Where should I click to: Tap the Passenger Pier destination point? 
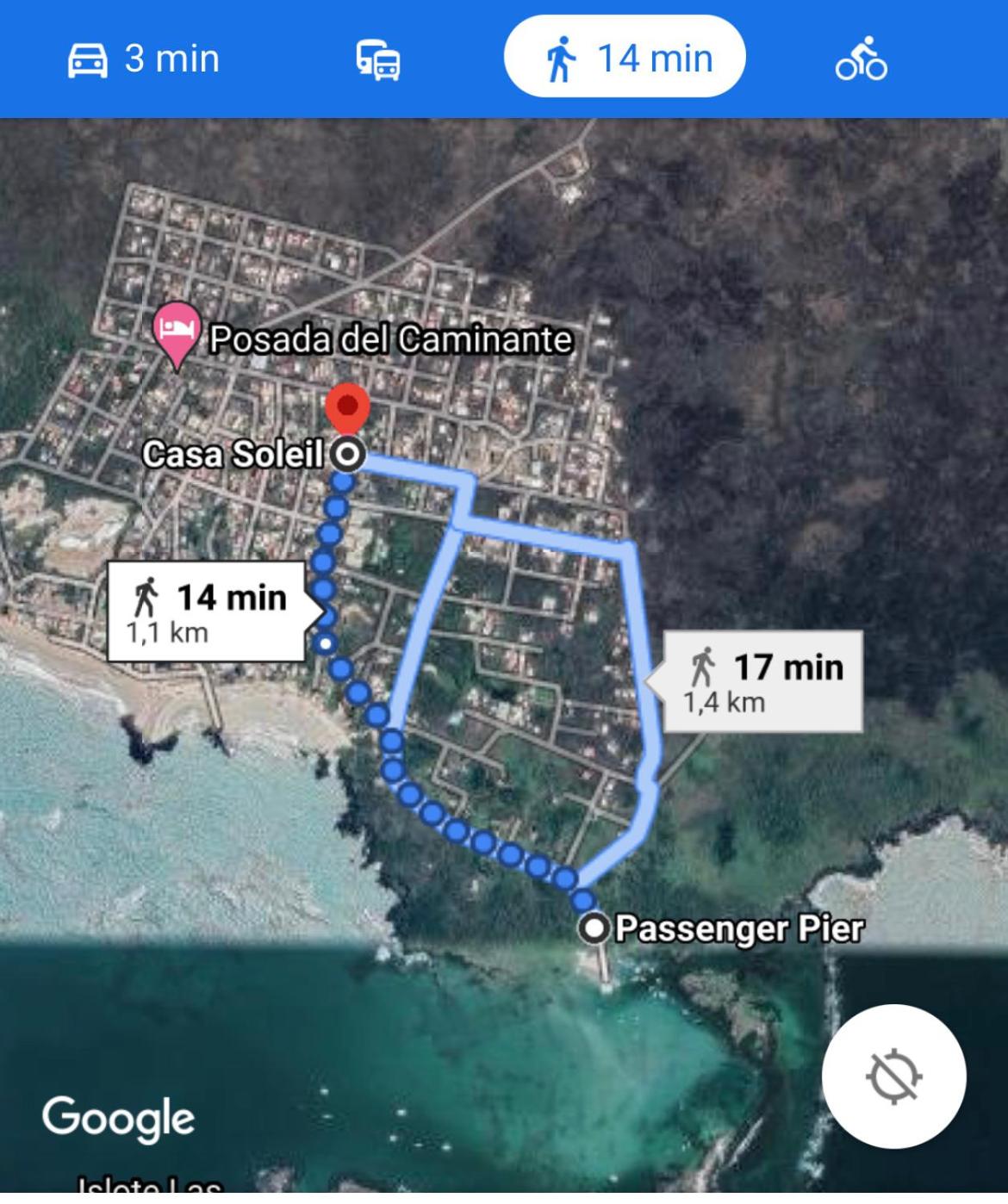click(594, 929)
